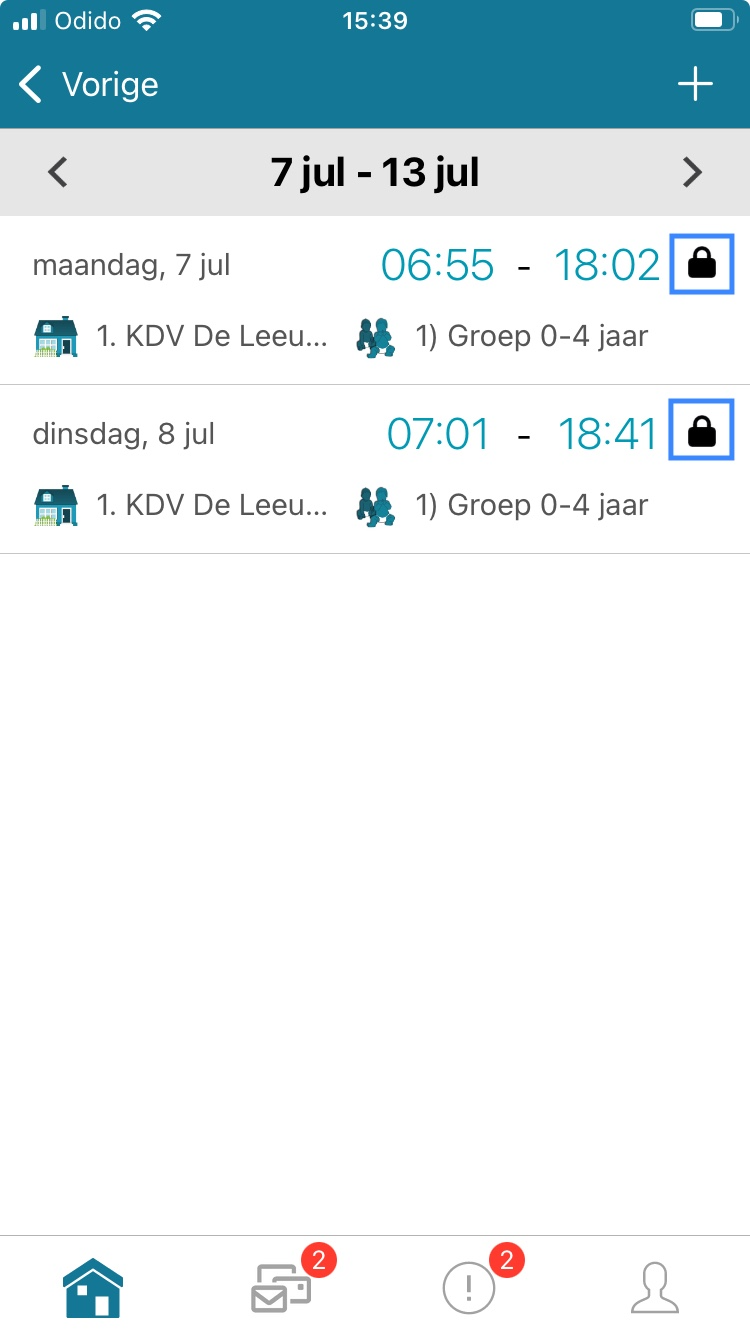Tap the lock icon for dinsdag, 8 jul
750x1334 pixels.
(702, 430)
